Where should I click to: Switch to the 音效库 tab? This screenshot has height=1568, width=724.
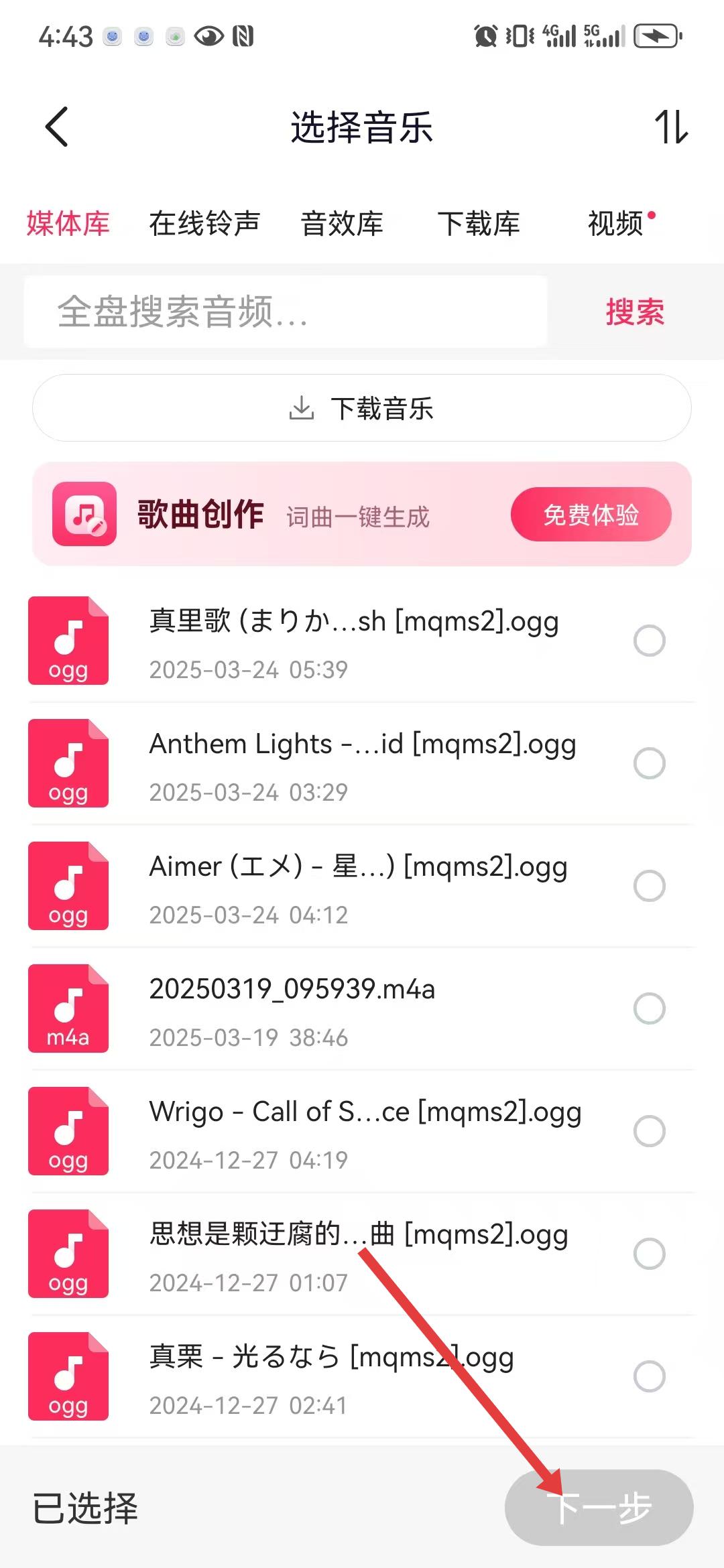point(342,223)
